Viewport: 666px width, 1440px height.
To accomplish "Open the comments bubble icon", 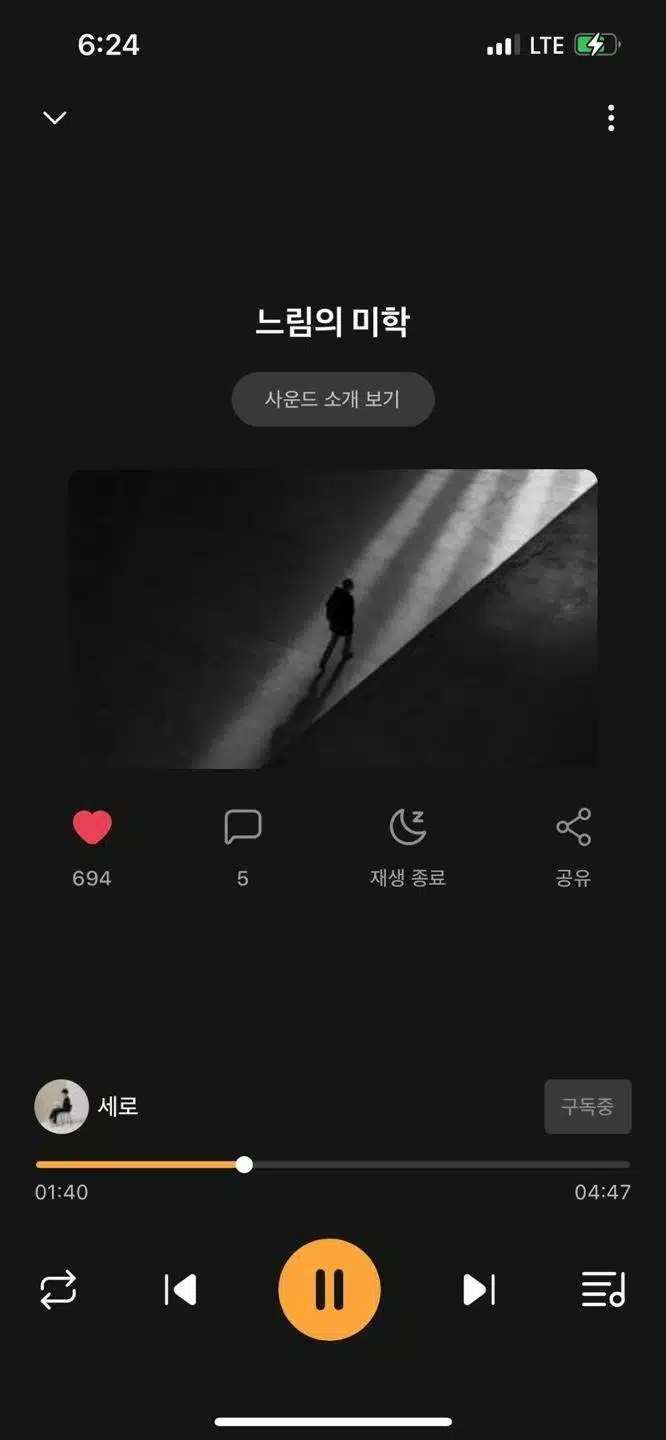I will (x=242, y=827).
